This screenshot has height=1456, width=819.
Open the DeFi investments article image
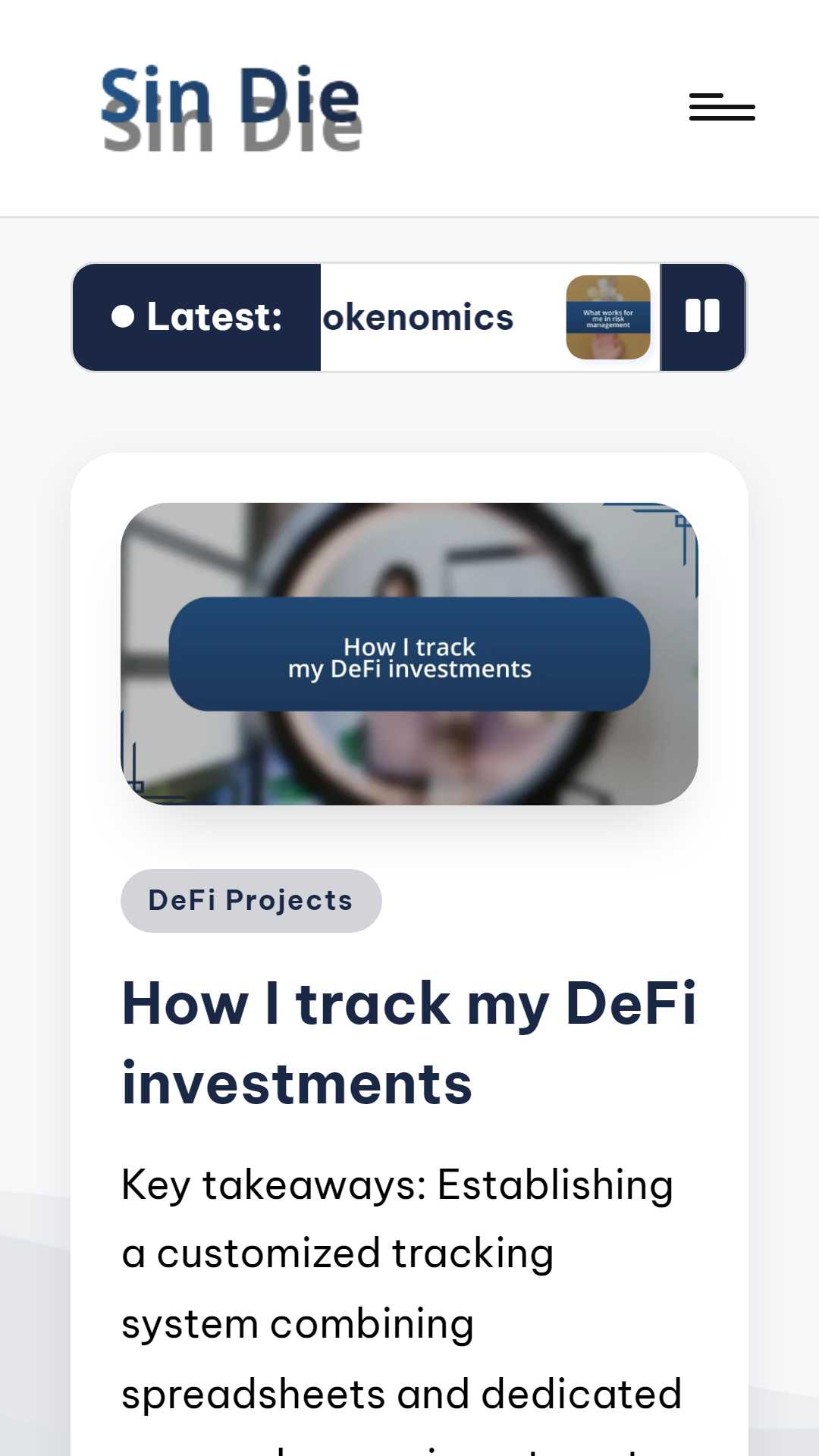click(409, 654)
